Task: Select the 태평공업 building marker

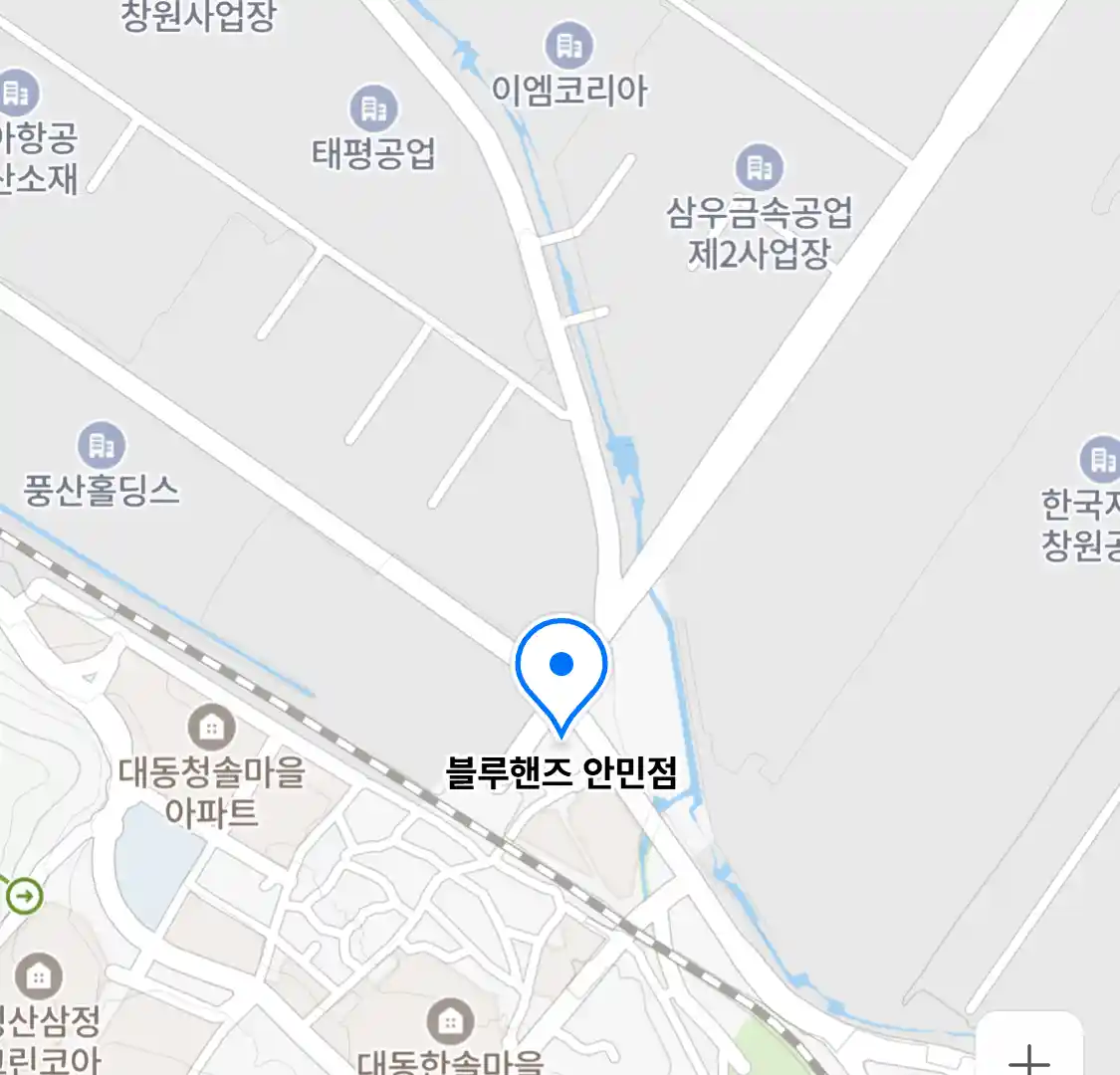Action: pos(373,108)
